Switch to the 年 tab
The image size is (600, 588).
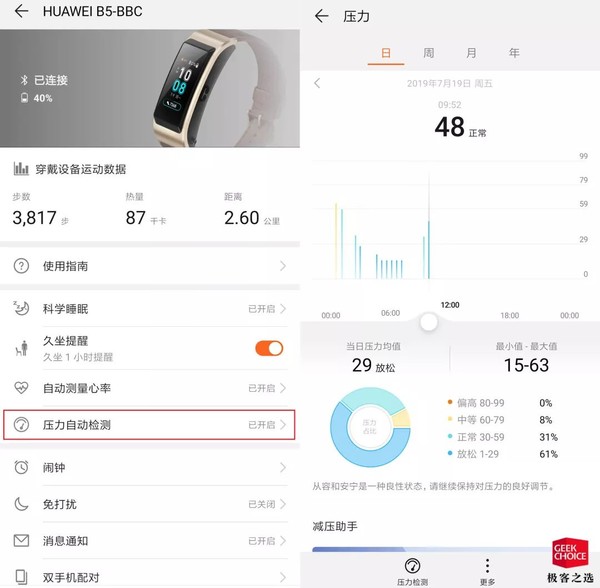[x=514, y=53]
